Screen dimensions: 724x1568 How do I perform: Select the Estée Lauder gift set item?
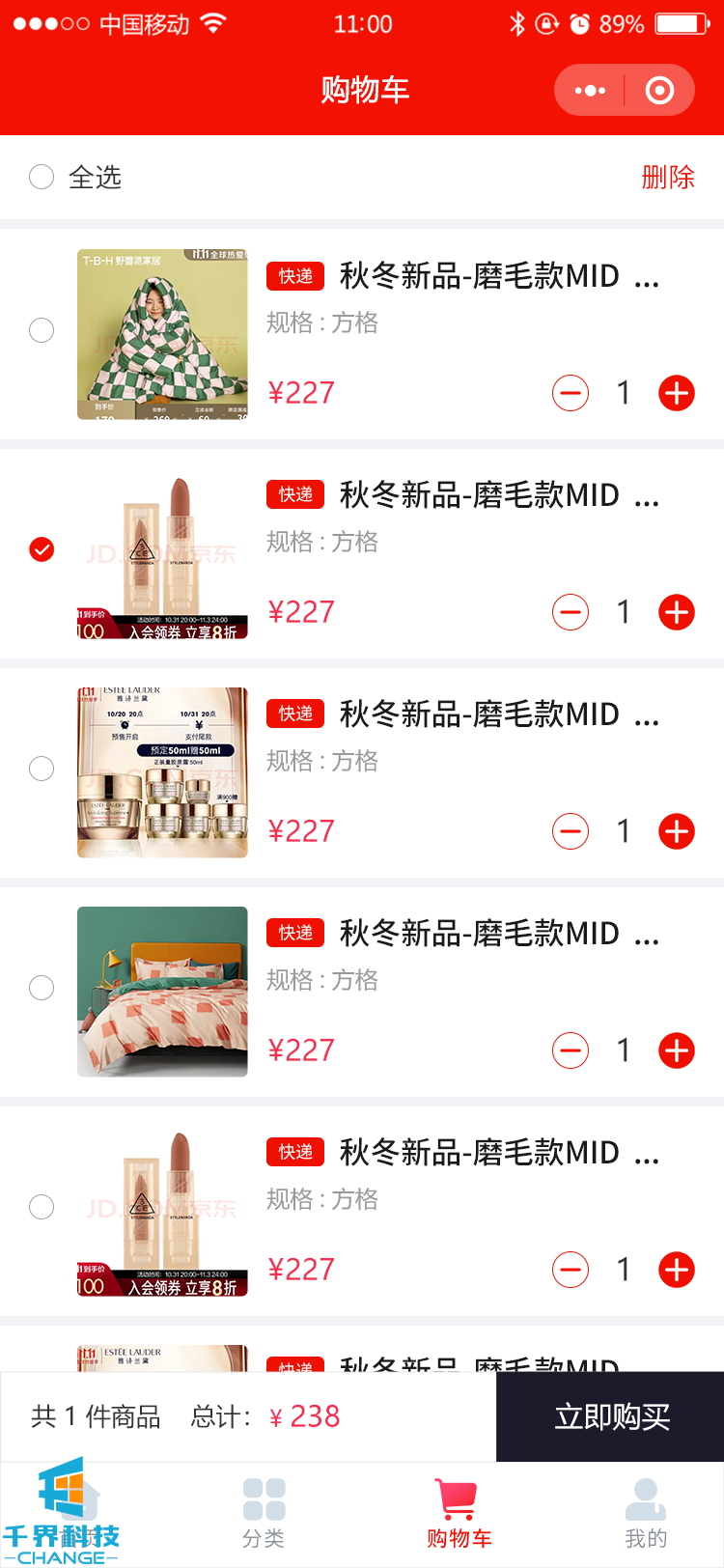click(x=42, y=769)
